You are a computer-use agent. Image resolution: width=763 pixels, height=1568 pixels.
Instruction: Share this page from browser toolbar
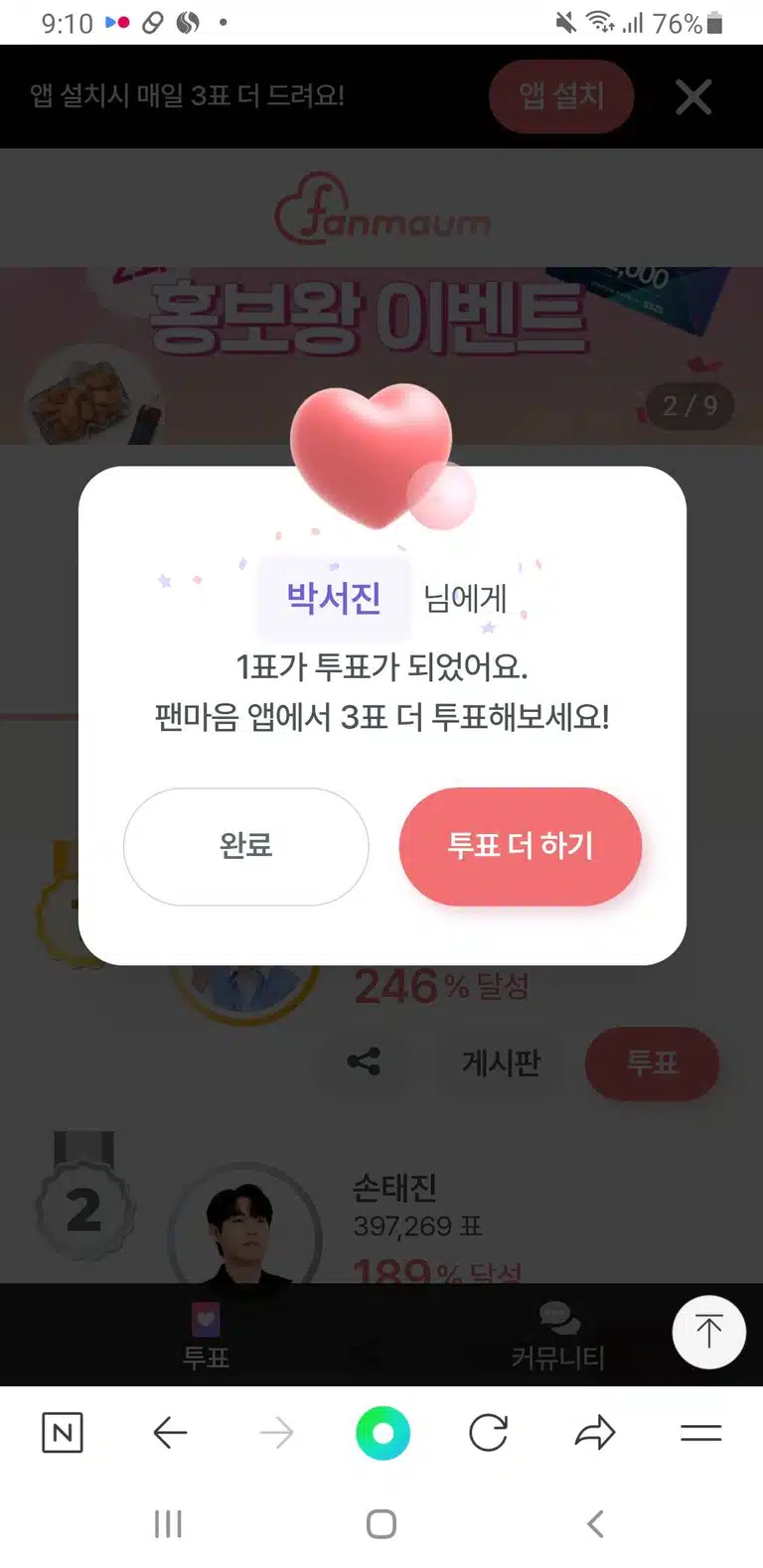595,1432
